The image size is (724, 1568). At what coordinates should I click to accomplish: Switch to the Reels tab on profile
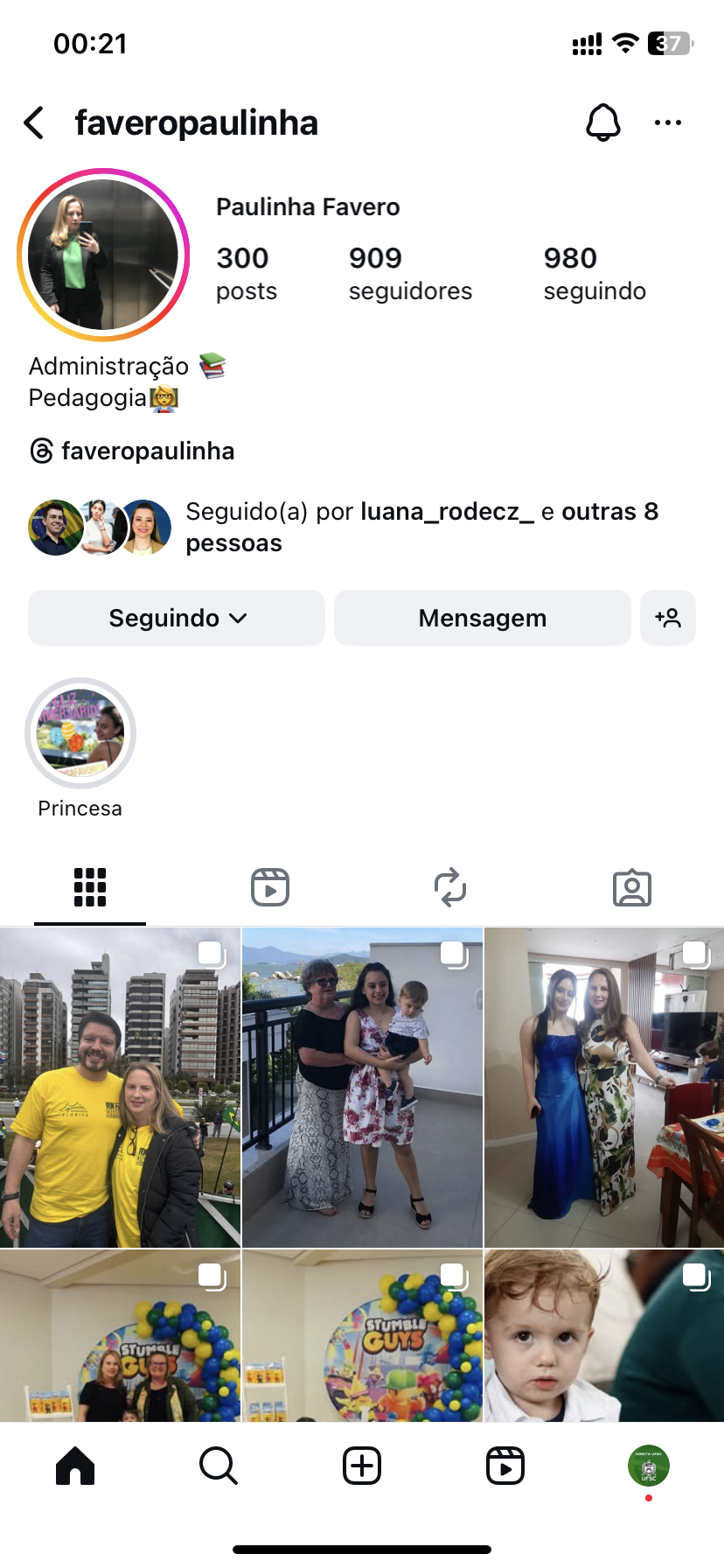click(270, 887)
